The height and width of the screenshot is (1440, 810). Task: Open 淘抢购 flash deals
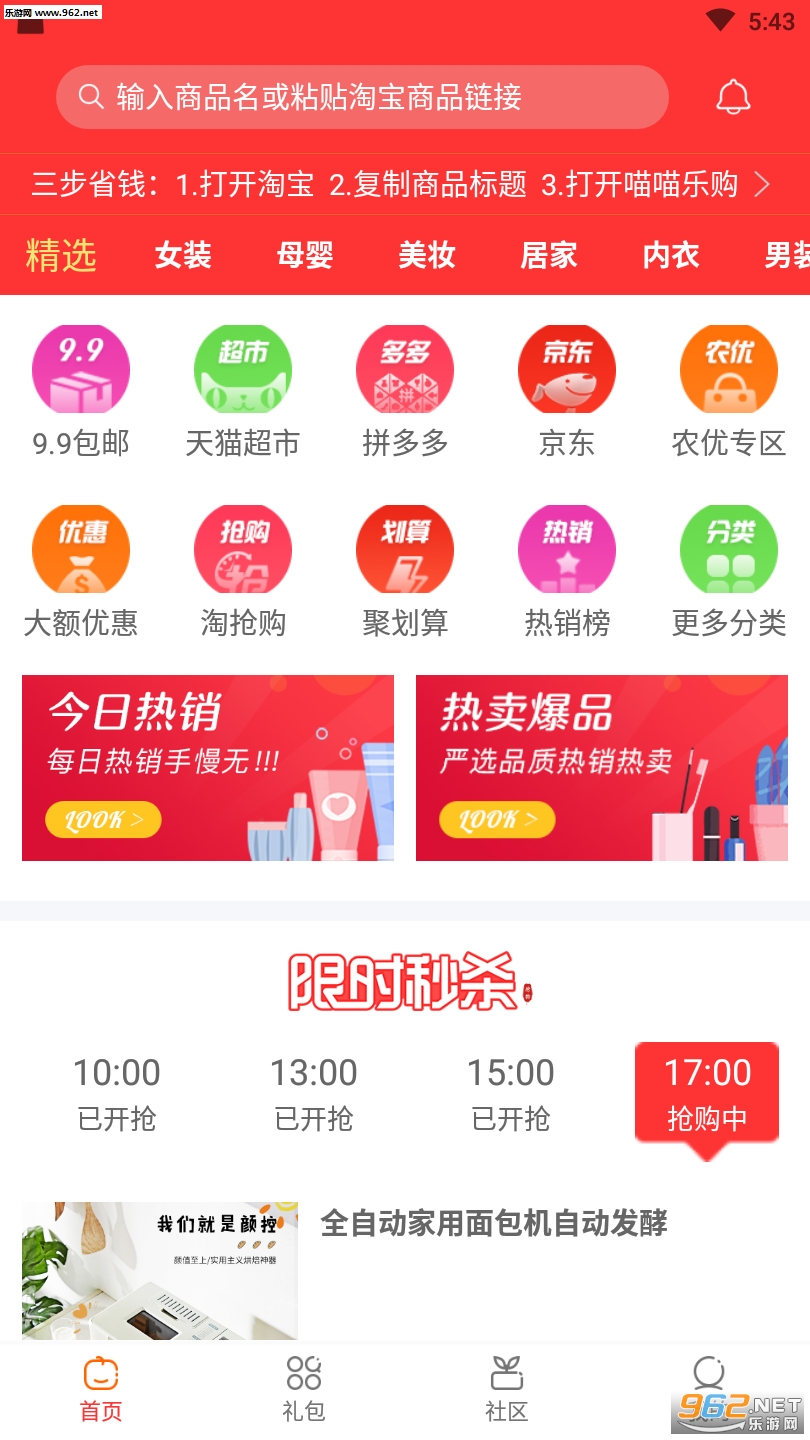[243, 571]
